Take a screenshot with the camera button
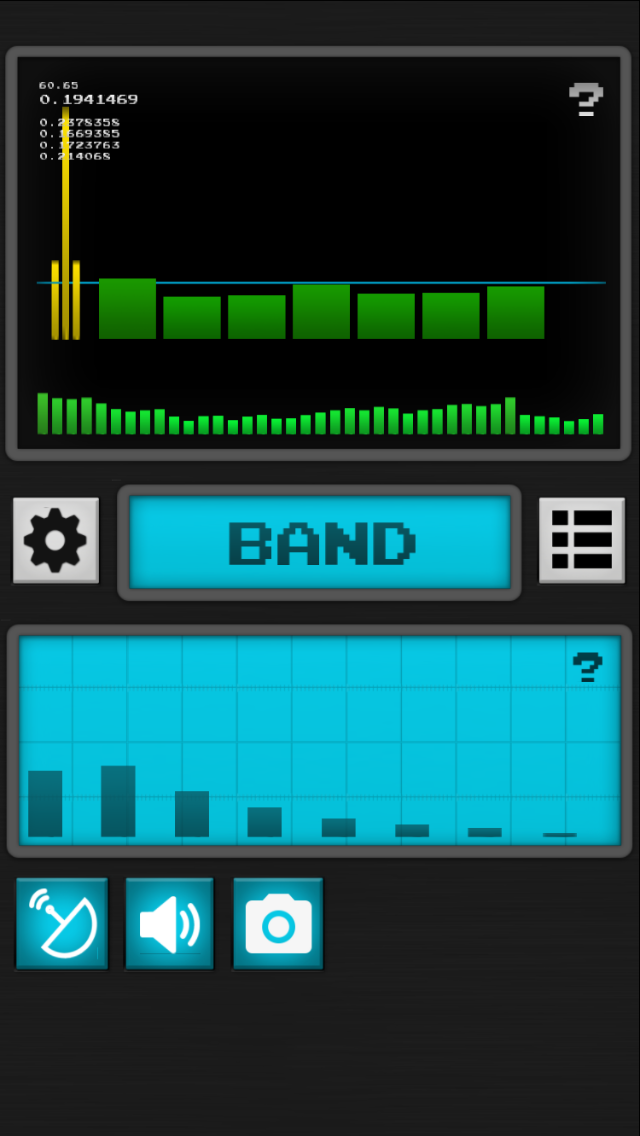The image size is (640, 1136). coord(278,924)
